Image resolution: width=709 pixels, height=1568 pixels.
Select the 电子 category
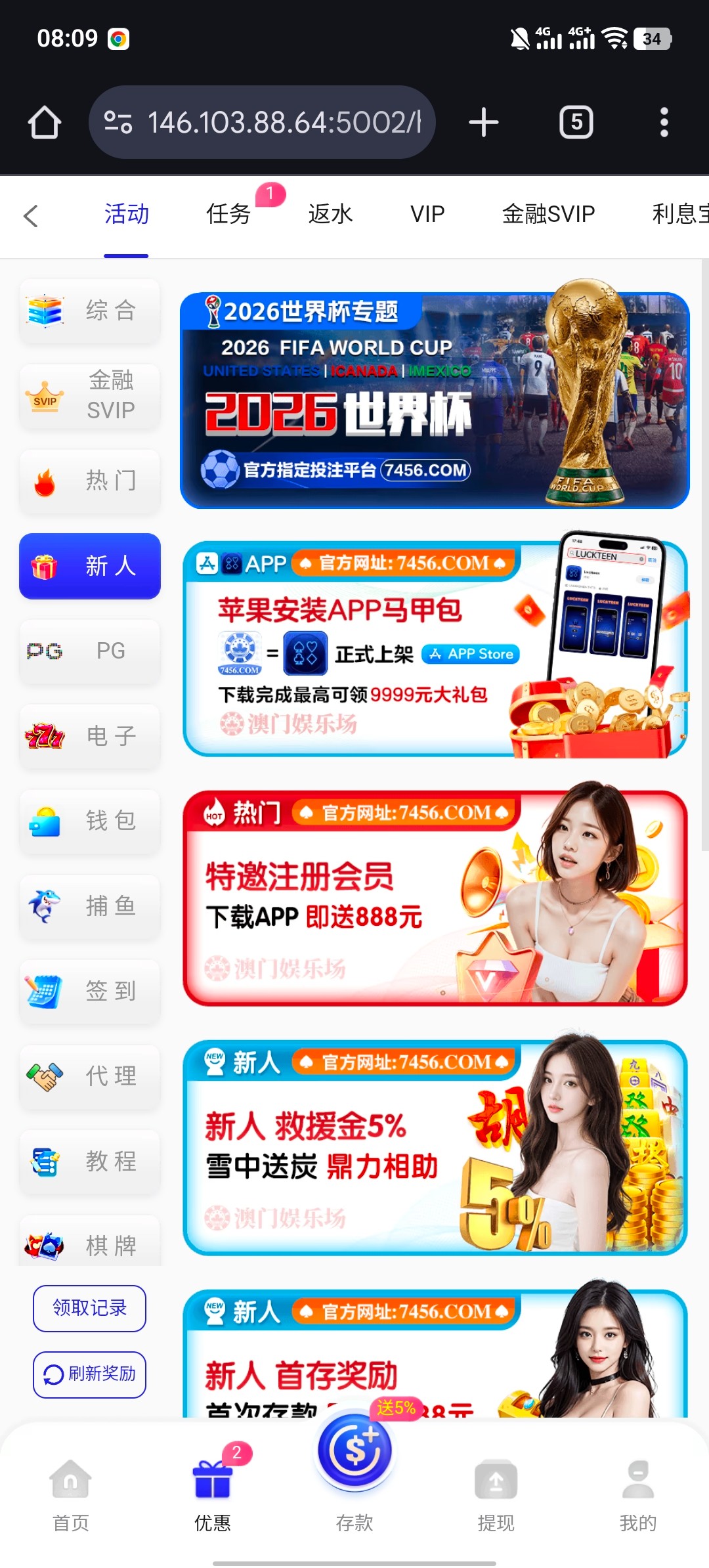coord(90,736)
